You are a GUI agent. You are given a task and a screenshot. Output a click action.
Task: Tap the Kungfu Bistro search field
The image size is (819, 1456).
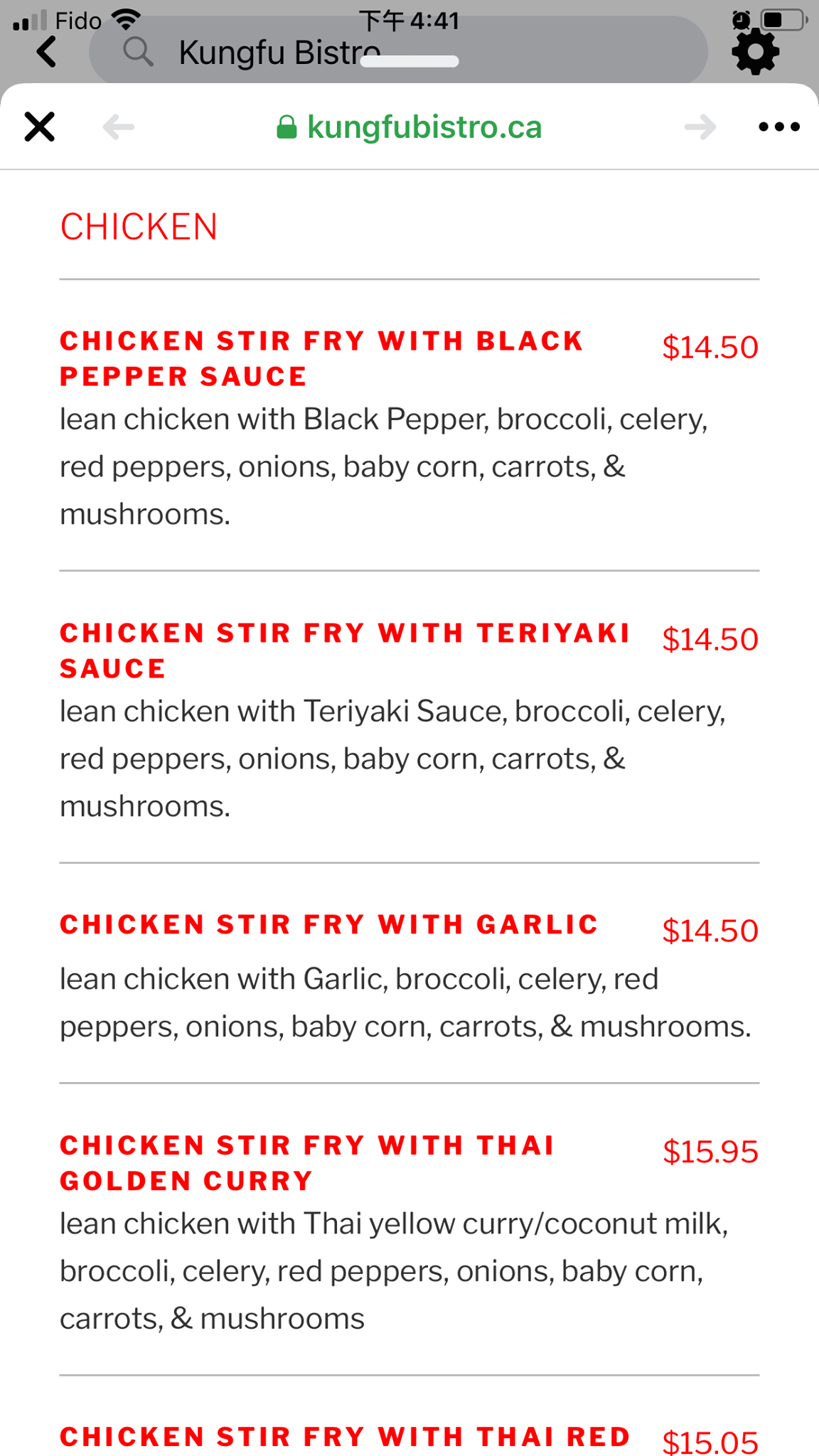398,51
